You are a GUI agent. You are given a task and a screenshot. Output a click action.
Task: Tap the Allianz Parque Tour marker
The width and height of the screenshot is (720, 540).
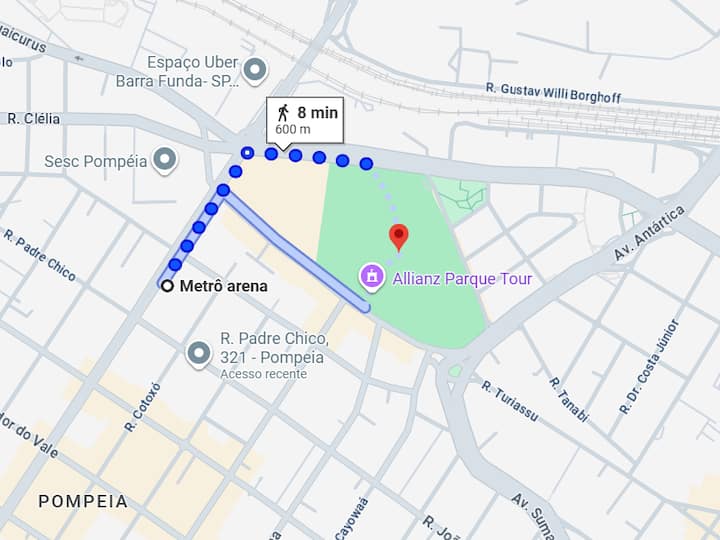(372, 275)
